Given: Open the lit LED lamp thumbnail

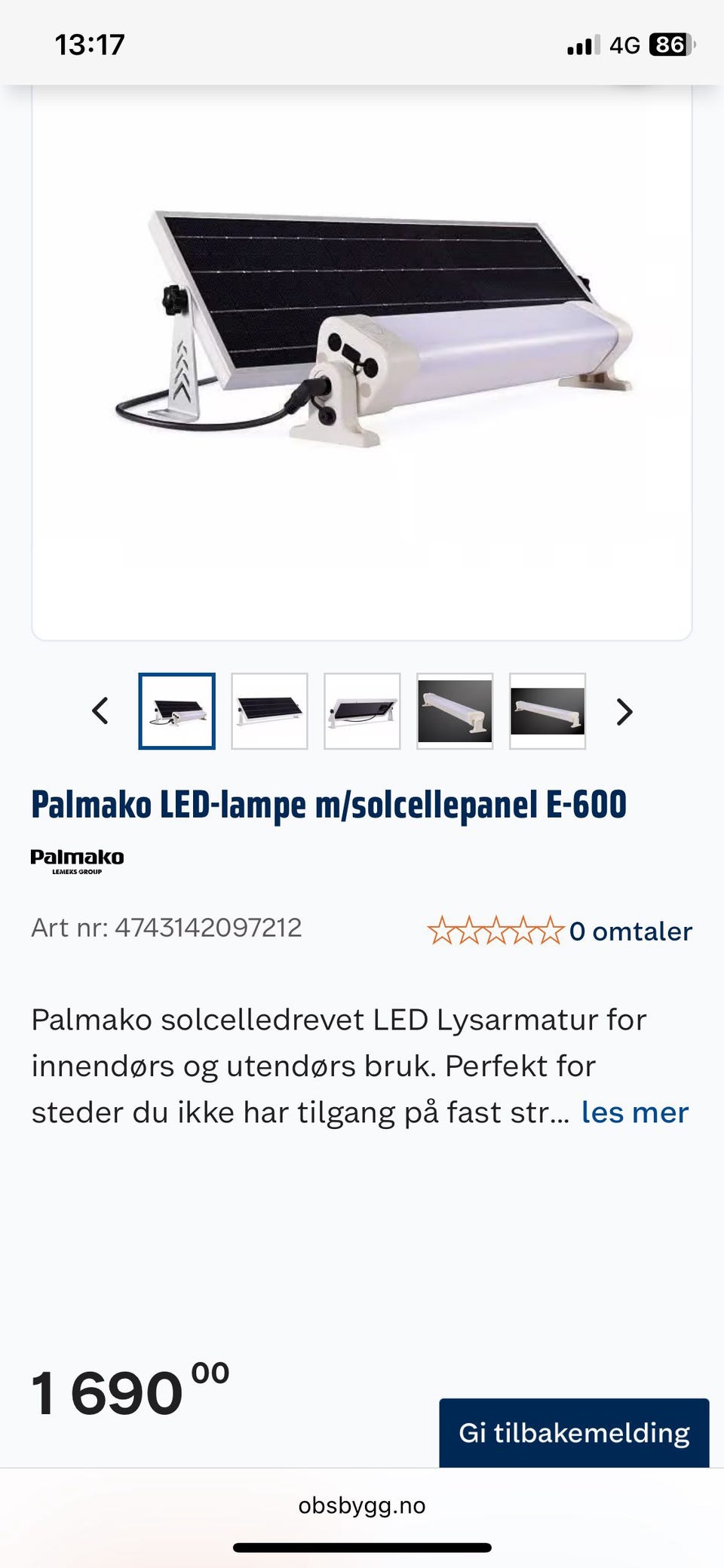Looking at the screenshot, I should [x=454, y=710].
